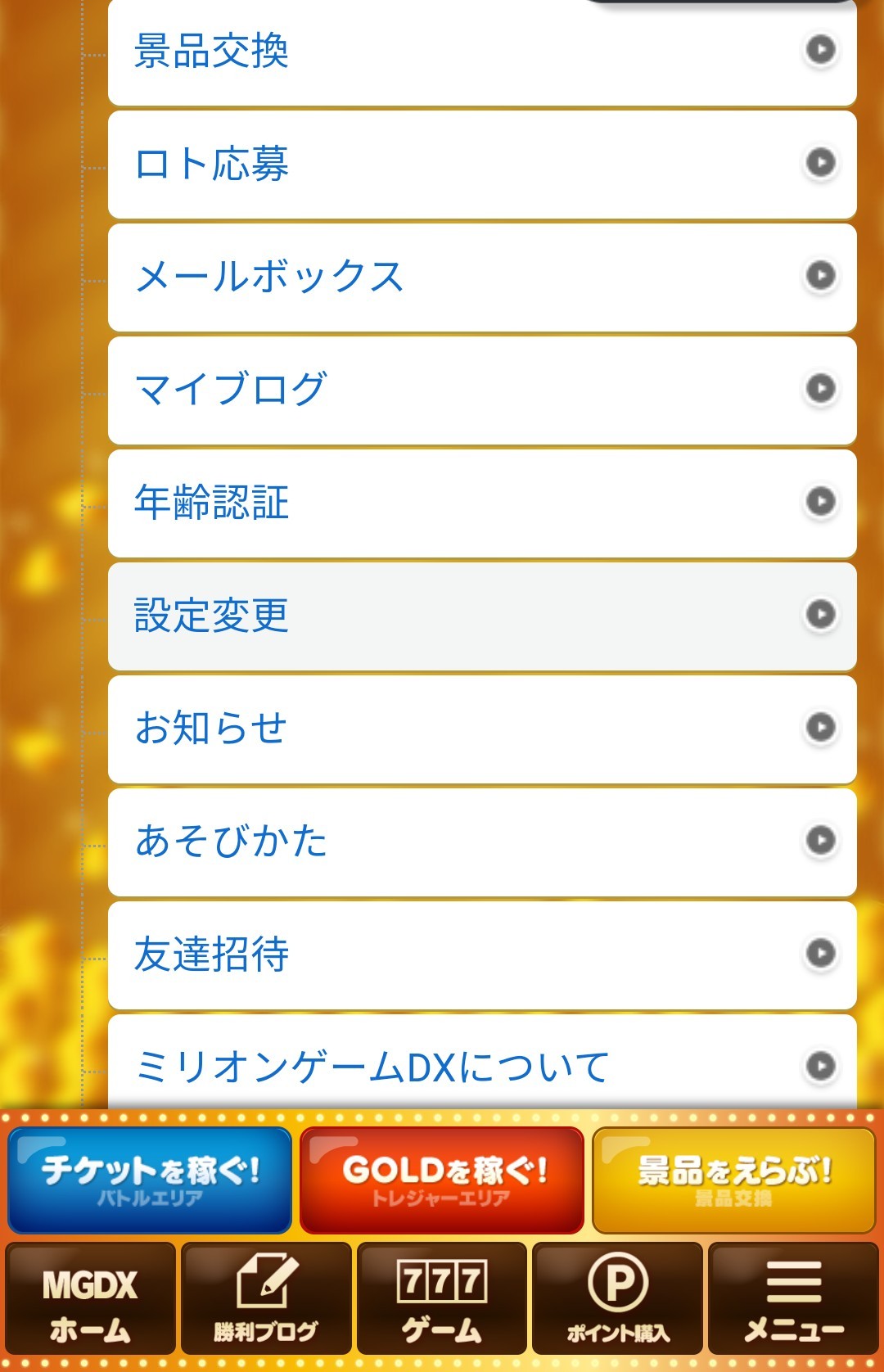Go to マイブログ
Screen dimensions: 884x1372
[481, 390]
